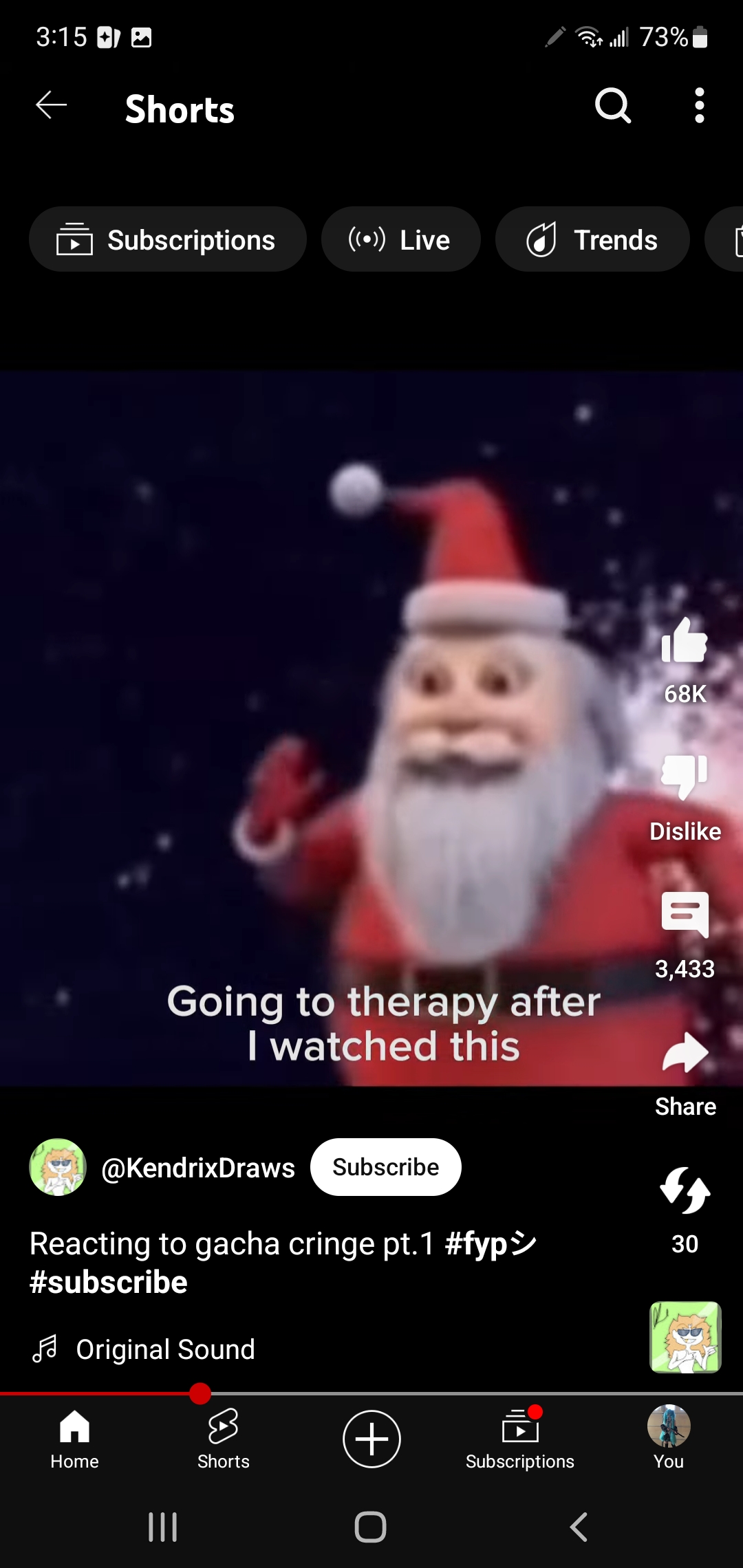Open the Subscriptions tab in bottom navigation
This screenshot has height=1568, width=743.
pos(519,1439)
